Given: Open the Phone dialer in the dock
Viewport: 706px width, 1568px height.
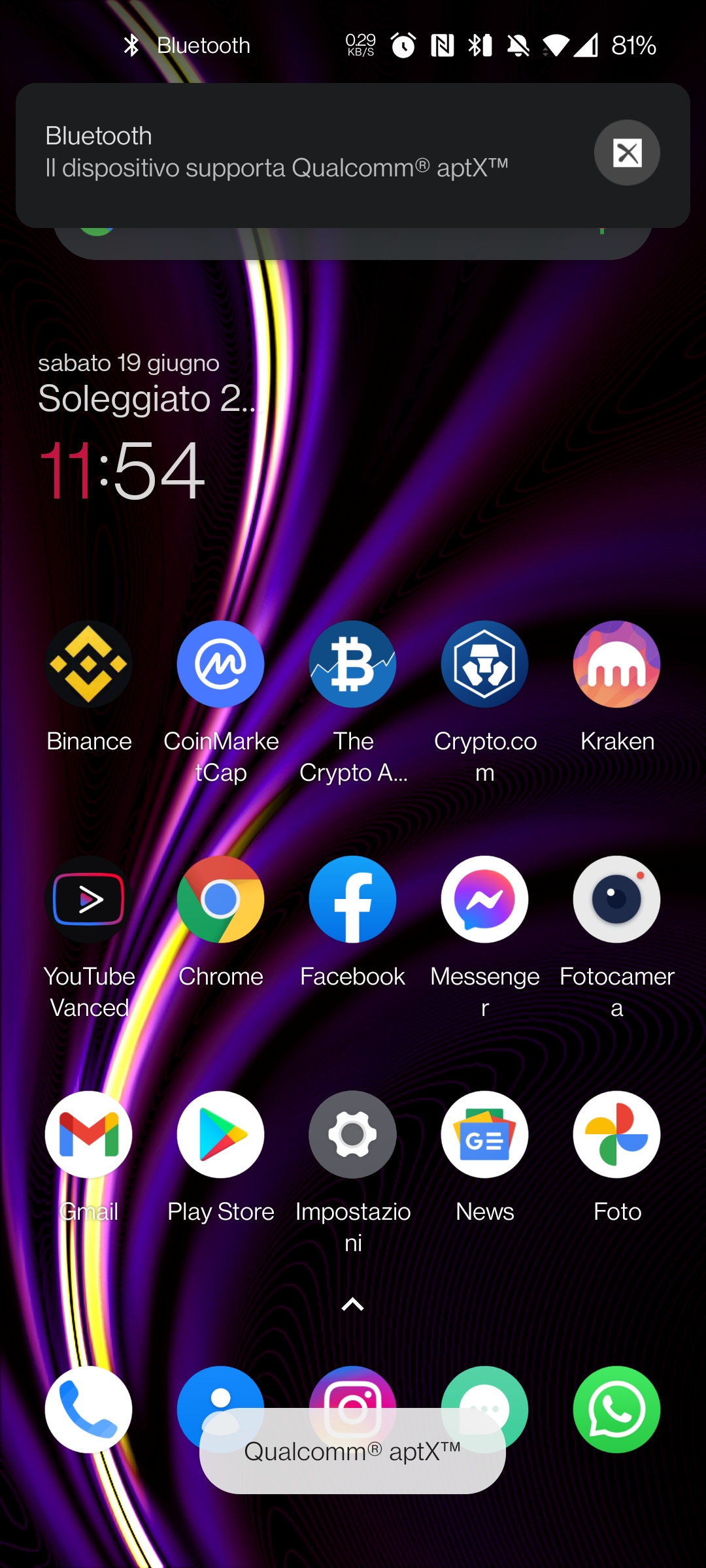Looking at the screenshot, I should [x=89, y=1409].
